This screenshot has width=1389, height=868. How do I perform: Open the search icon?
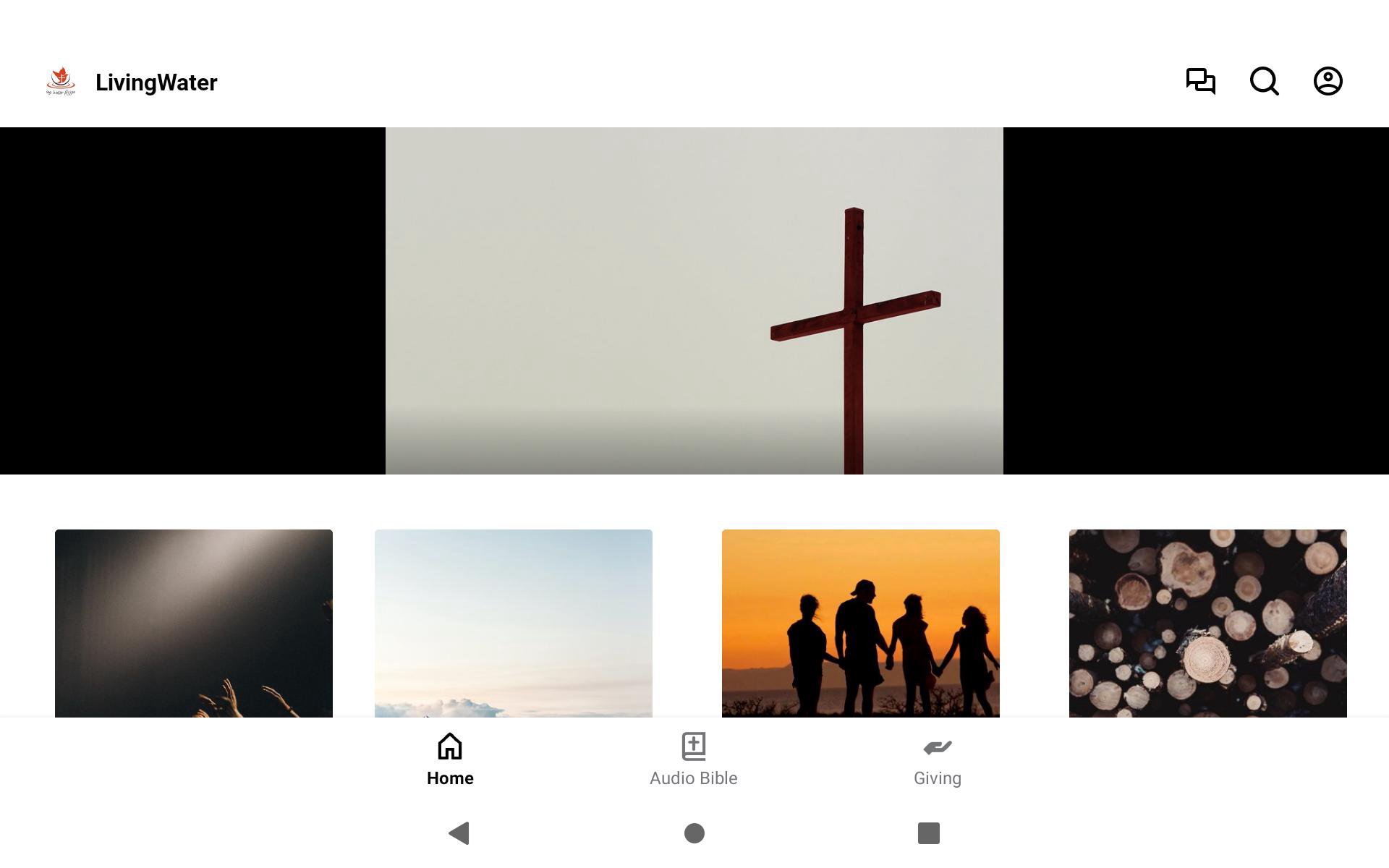[x=1264, y=81]
